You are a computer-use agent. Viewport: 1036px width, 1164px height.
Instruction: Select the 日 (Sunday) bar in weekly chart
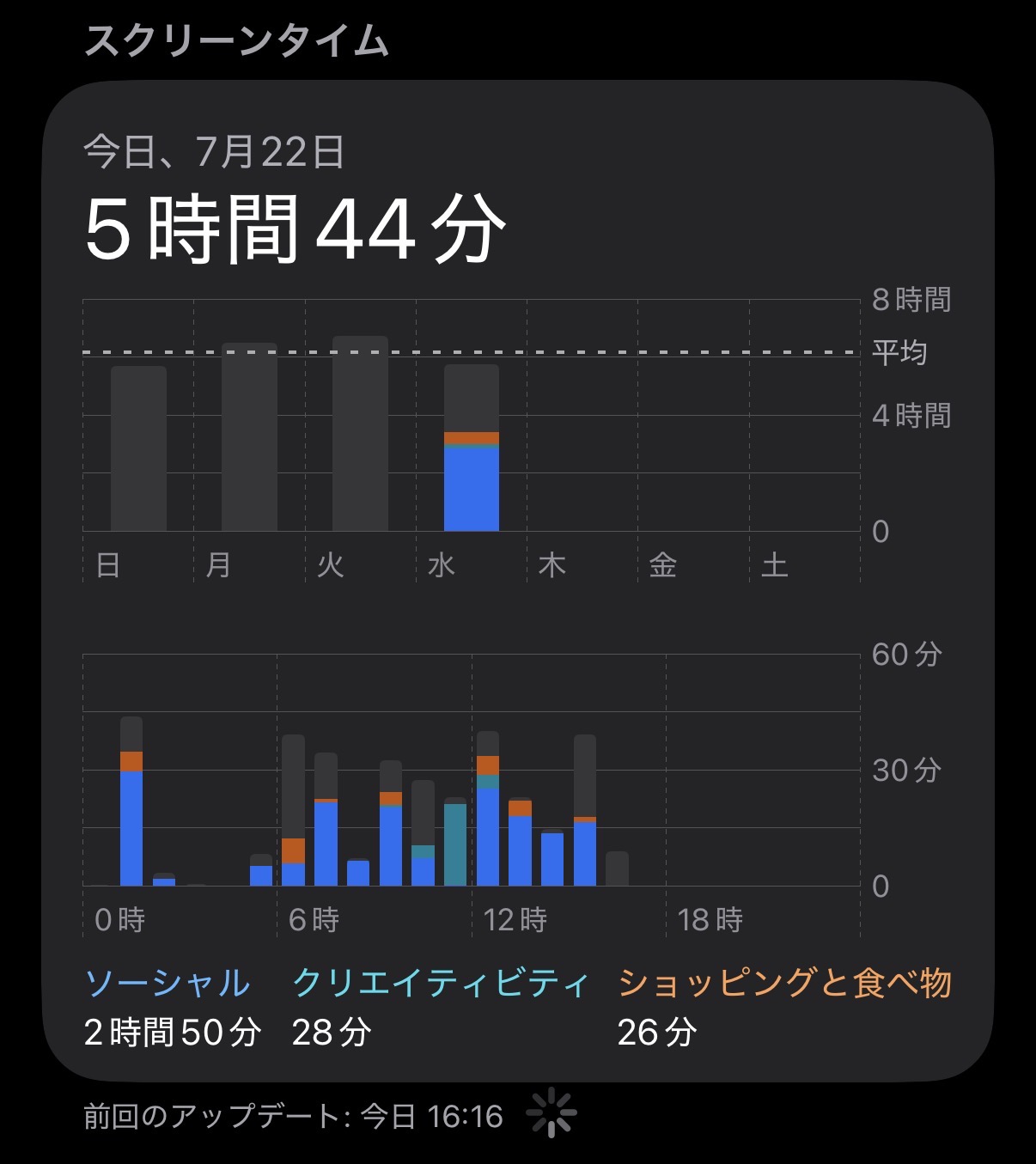click(x=138, y=448)
